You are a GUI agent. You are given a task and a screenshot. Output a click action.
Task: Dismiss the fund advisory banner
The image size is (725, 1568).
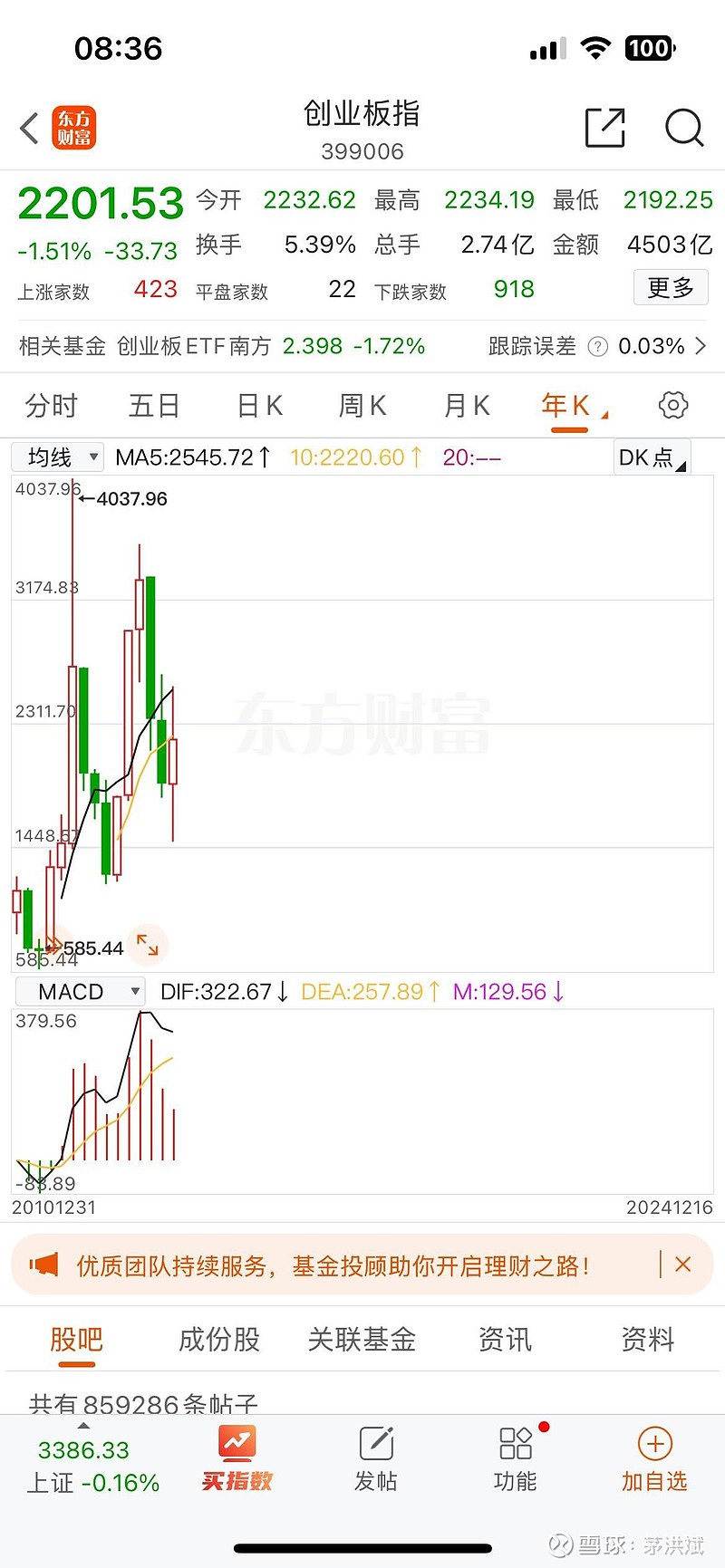coord(683,1265)
